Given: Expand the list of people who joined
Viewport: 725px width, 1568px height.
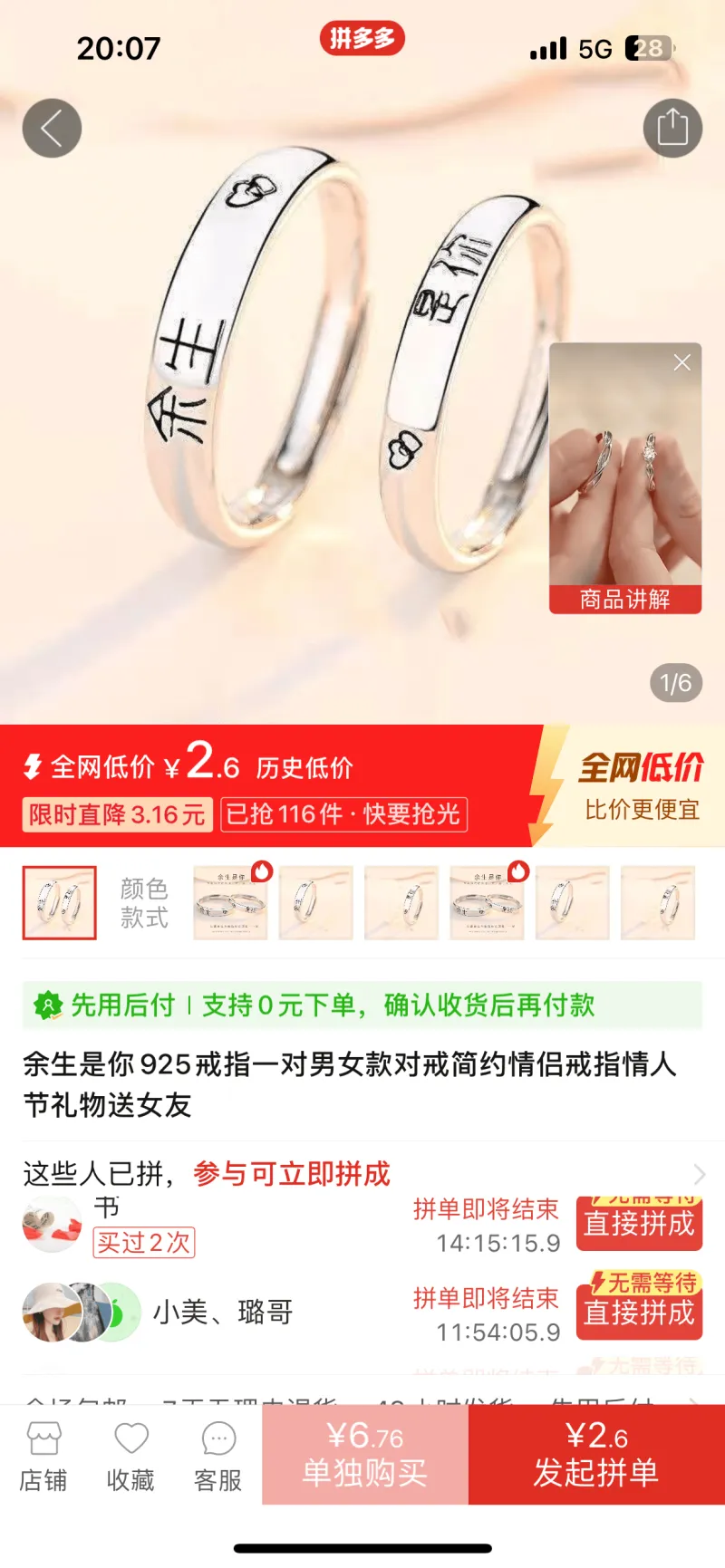Looking at the screenshot, I should 699,1174.
